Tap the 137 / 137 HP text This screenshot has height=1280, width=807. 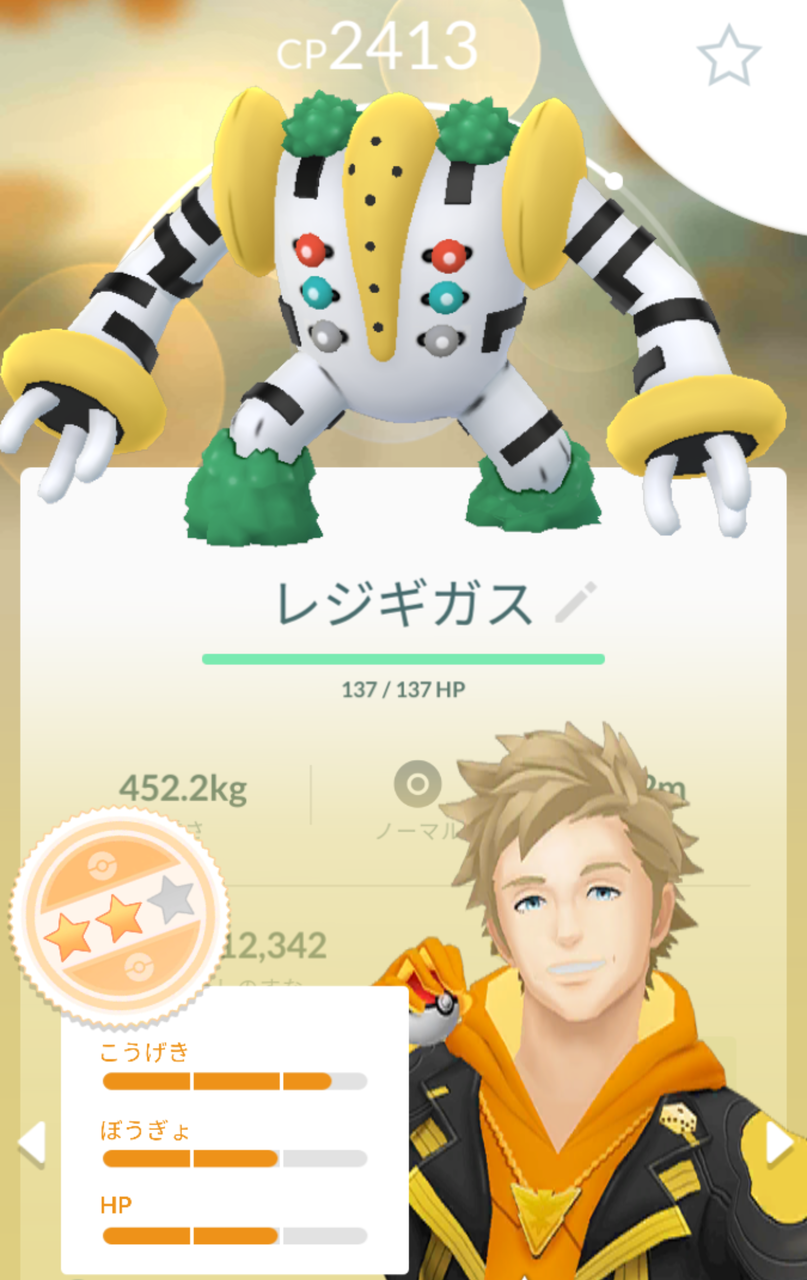[x=403, y=690]
